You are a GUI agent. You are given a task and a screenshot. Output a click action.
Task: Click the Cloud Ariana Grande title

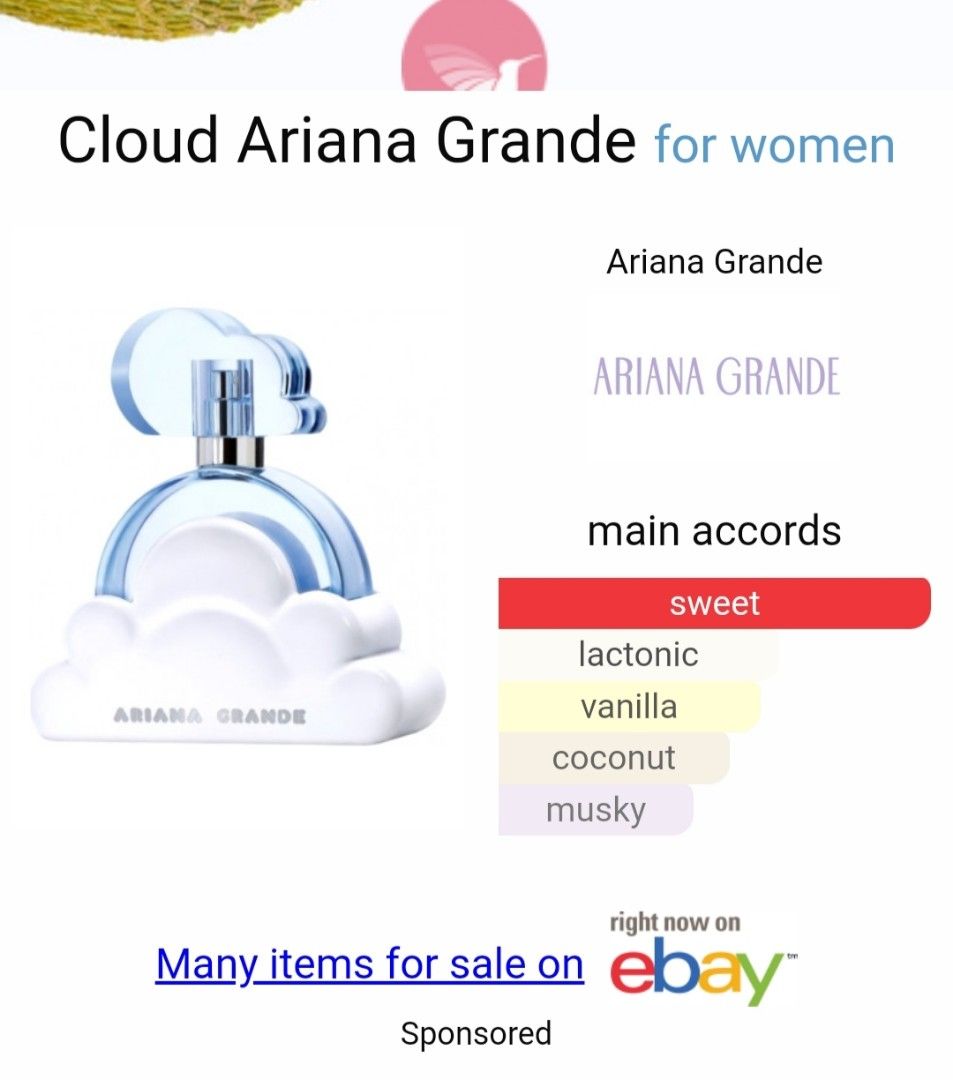point(345,141)
